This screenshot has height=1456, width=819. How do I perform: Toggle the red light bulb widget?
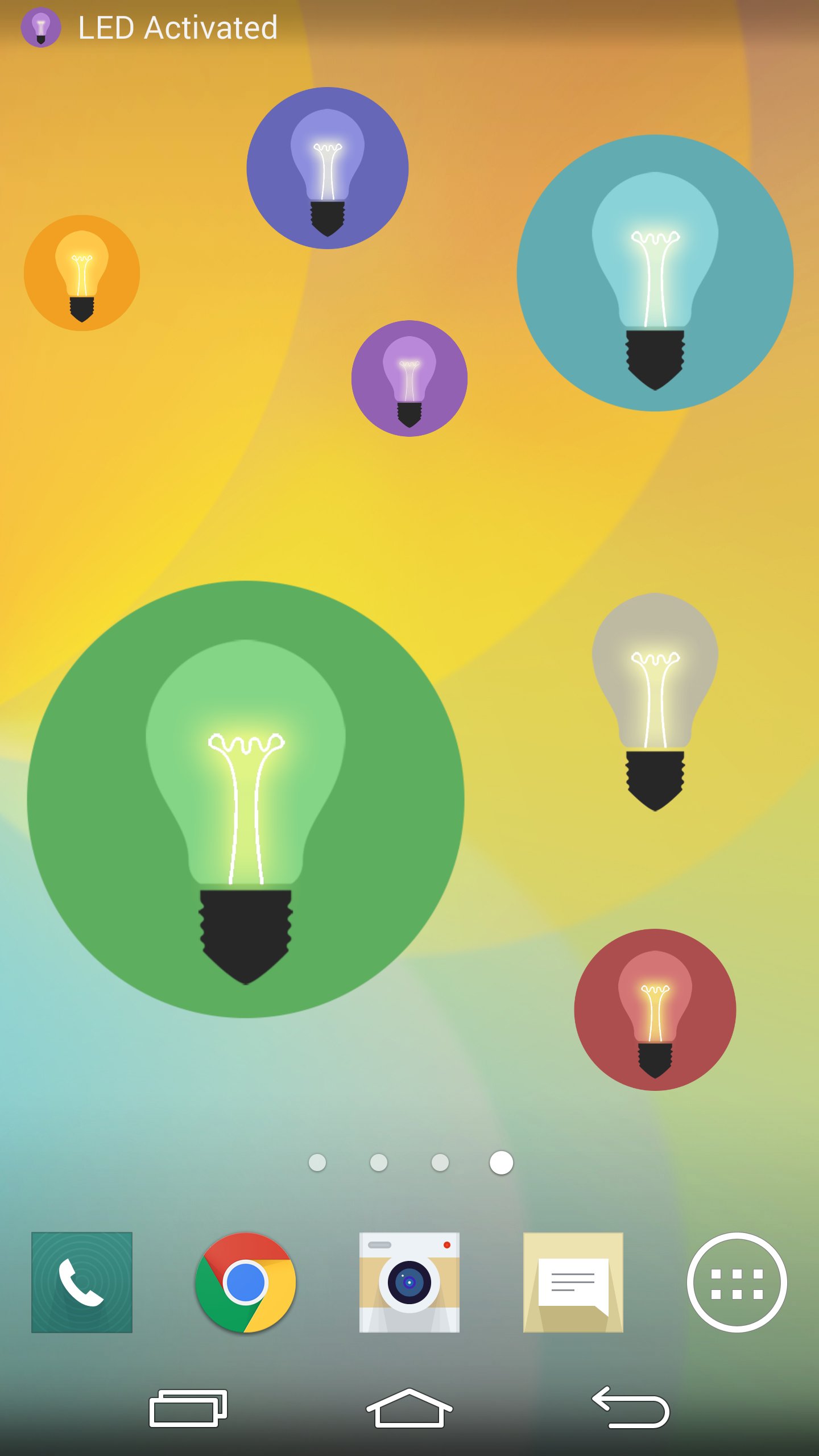tap(654, 1010)
